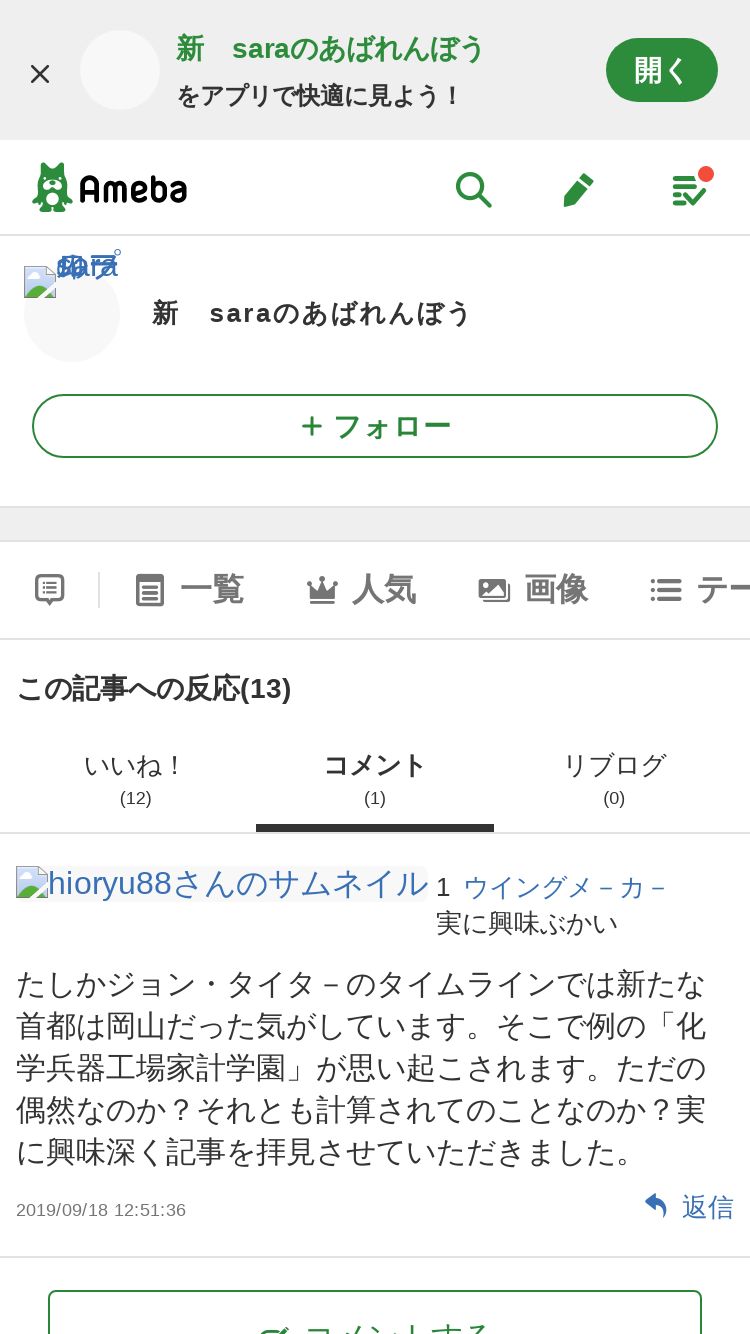Open the Ameba home logo
The width and height of the screenshot is (750, 1334).
click(110, 187)
